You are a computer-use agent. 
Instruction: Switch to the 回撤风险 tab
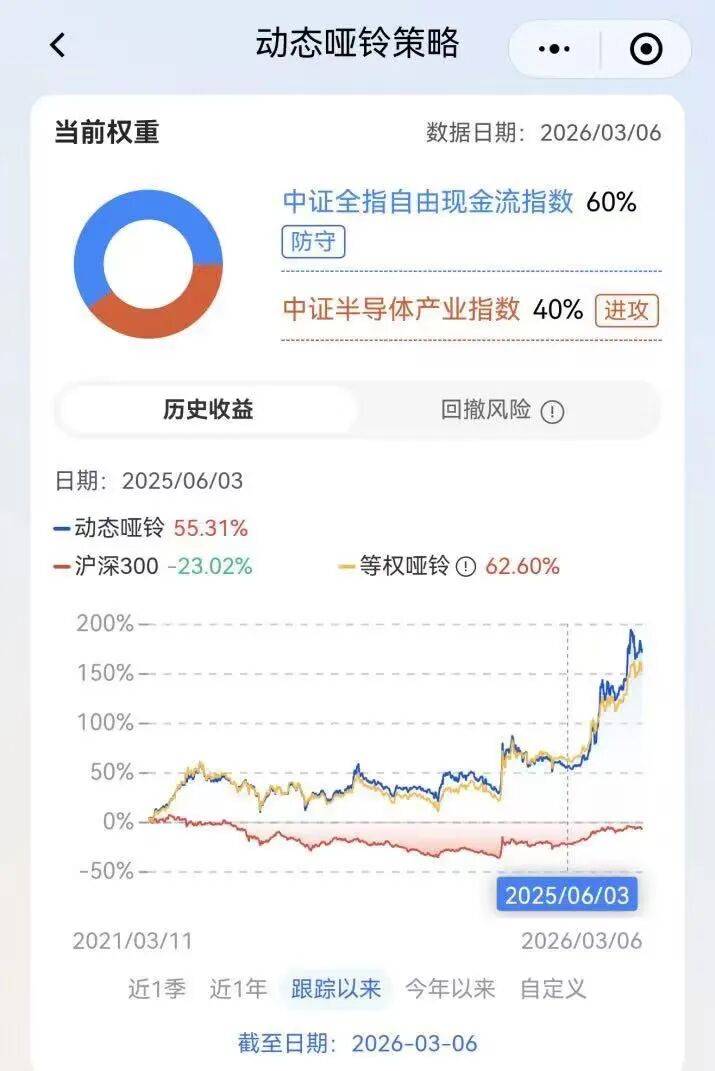pos(502,410)
